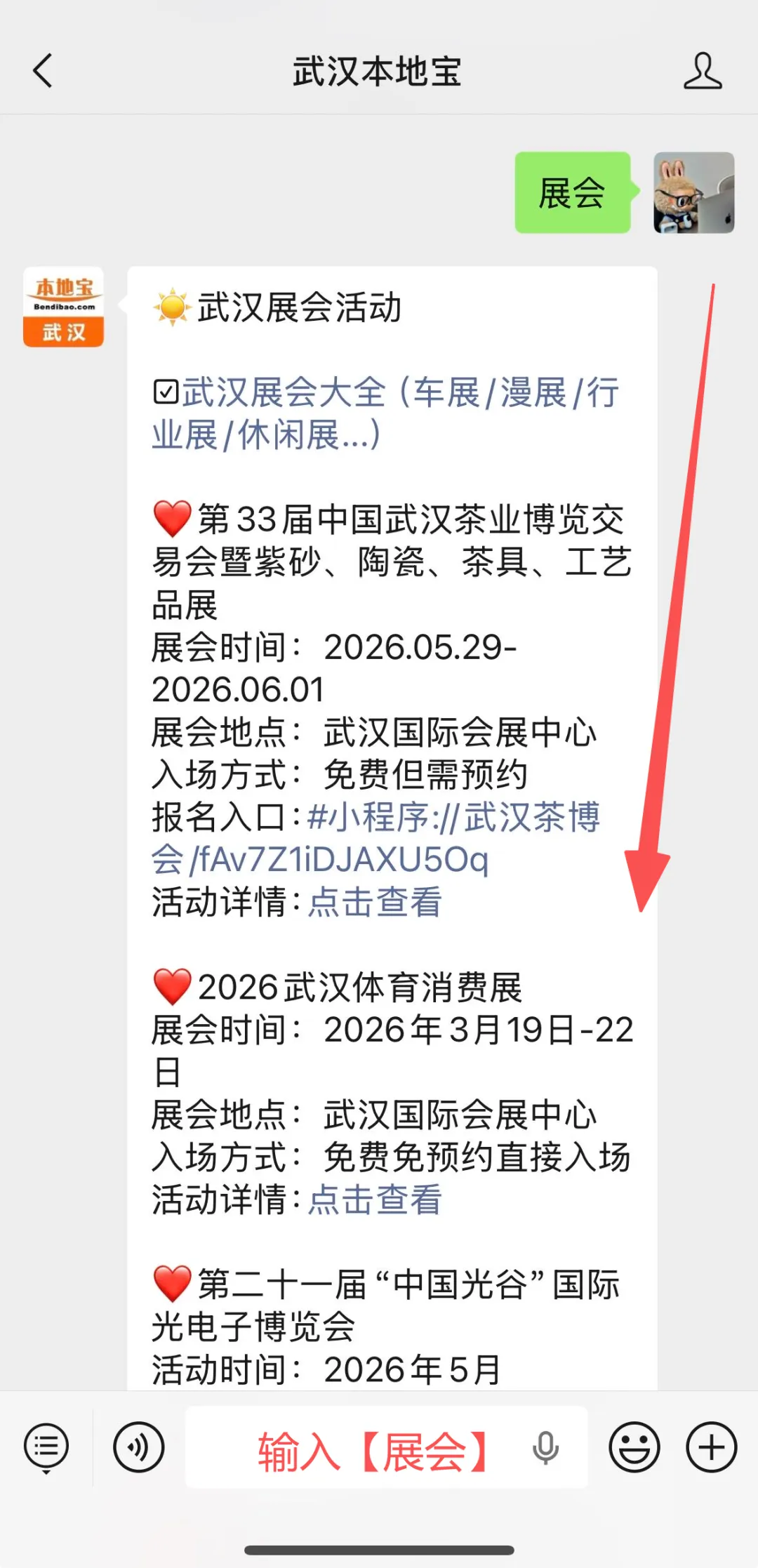Open the 武汉展会大全 link
The image size is (758, 1568).
[385, 413]
